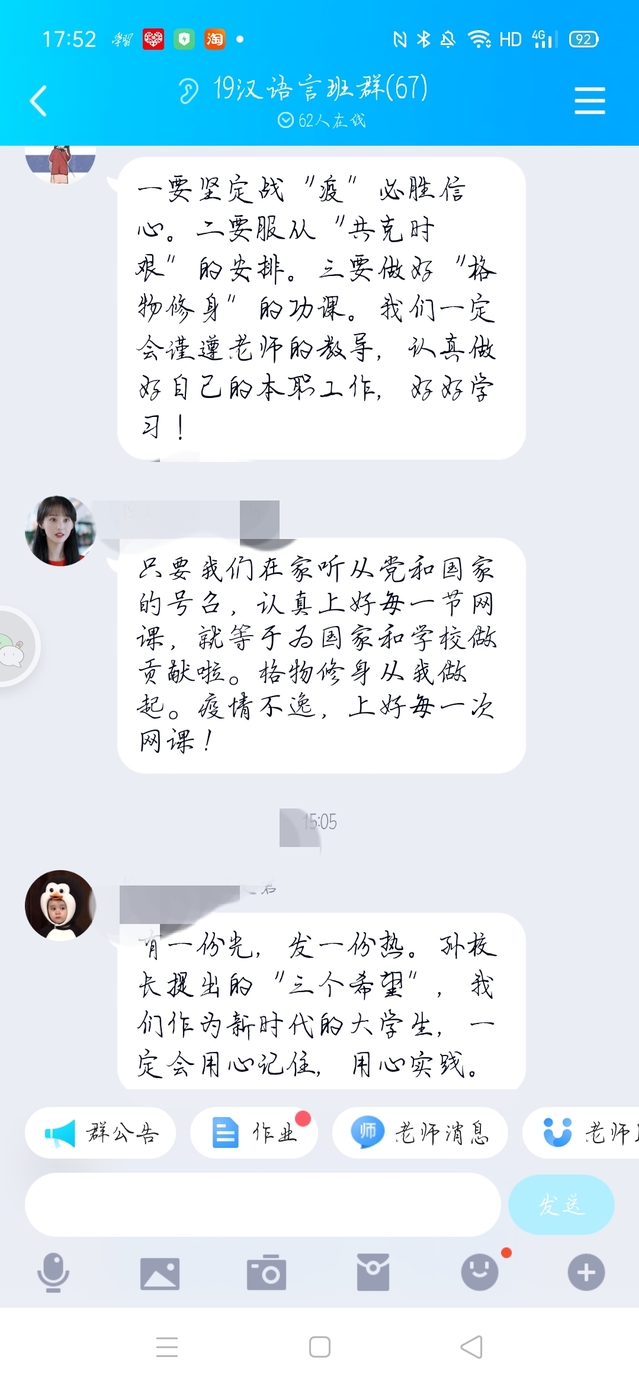Open the 作业 homework chip

tap(254, 1133)
